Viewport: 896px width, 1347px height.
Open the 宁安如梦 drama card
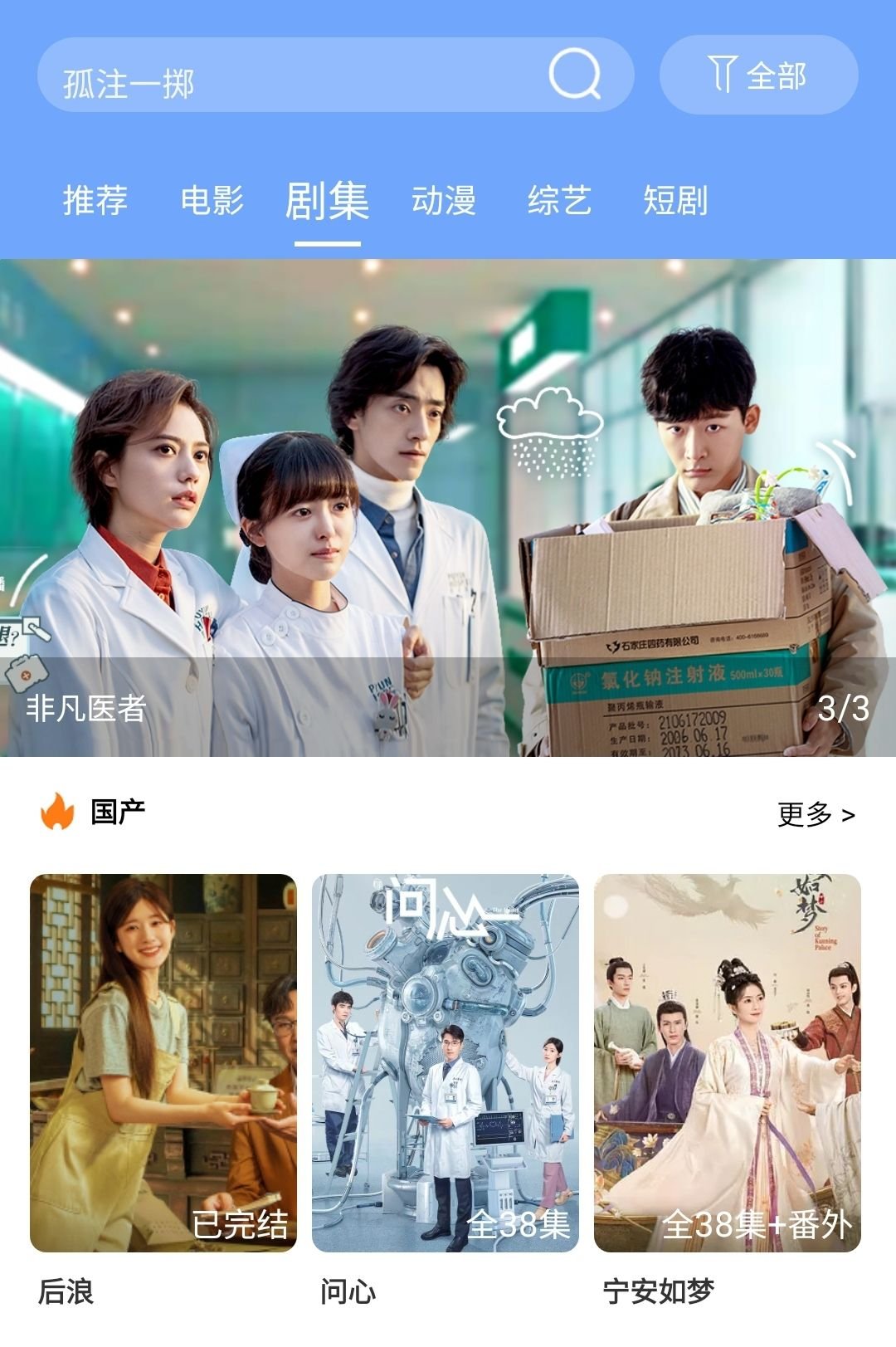coord(728,1064)
